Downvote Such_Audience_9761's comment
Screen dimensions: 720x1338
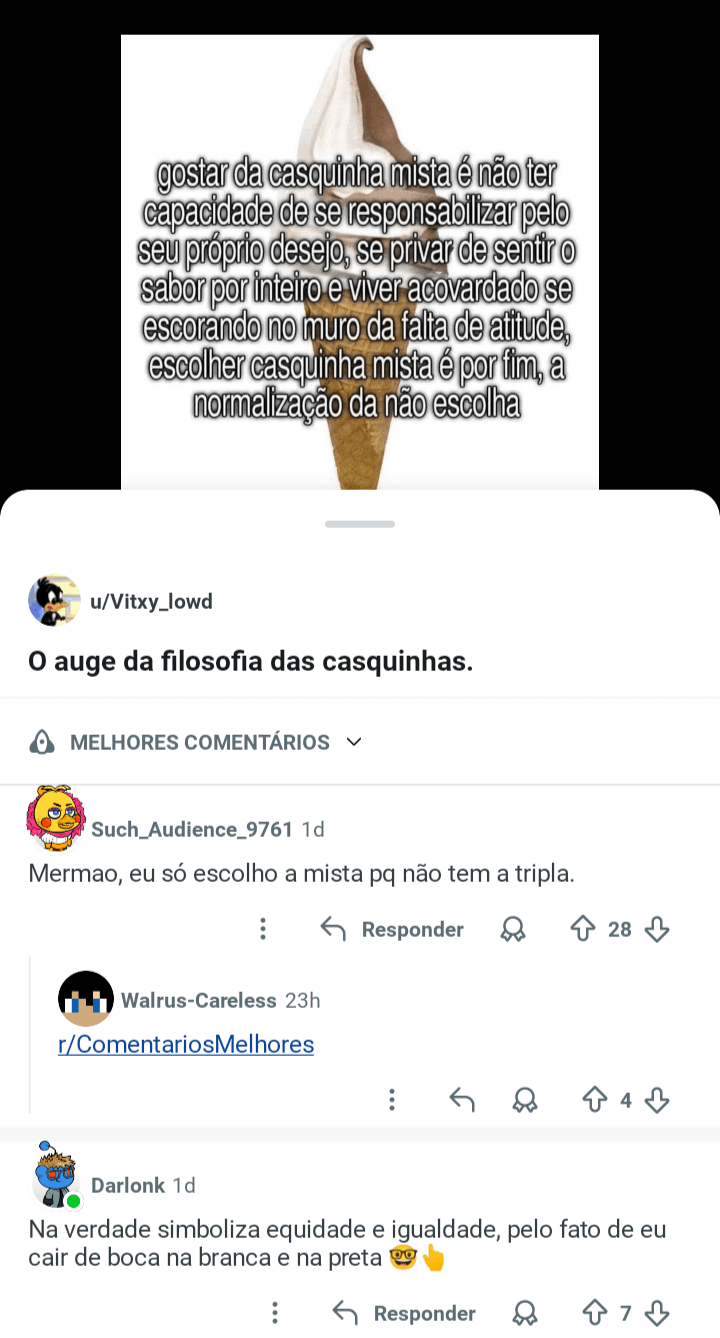(x=657, y=930)
